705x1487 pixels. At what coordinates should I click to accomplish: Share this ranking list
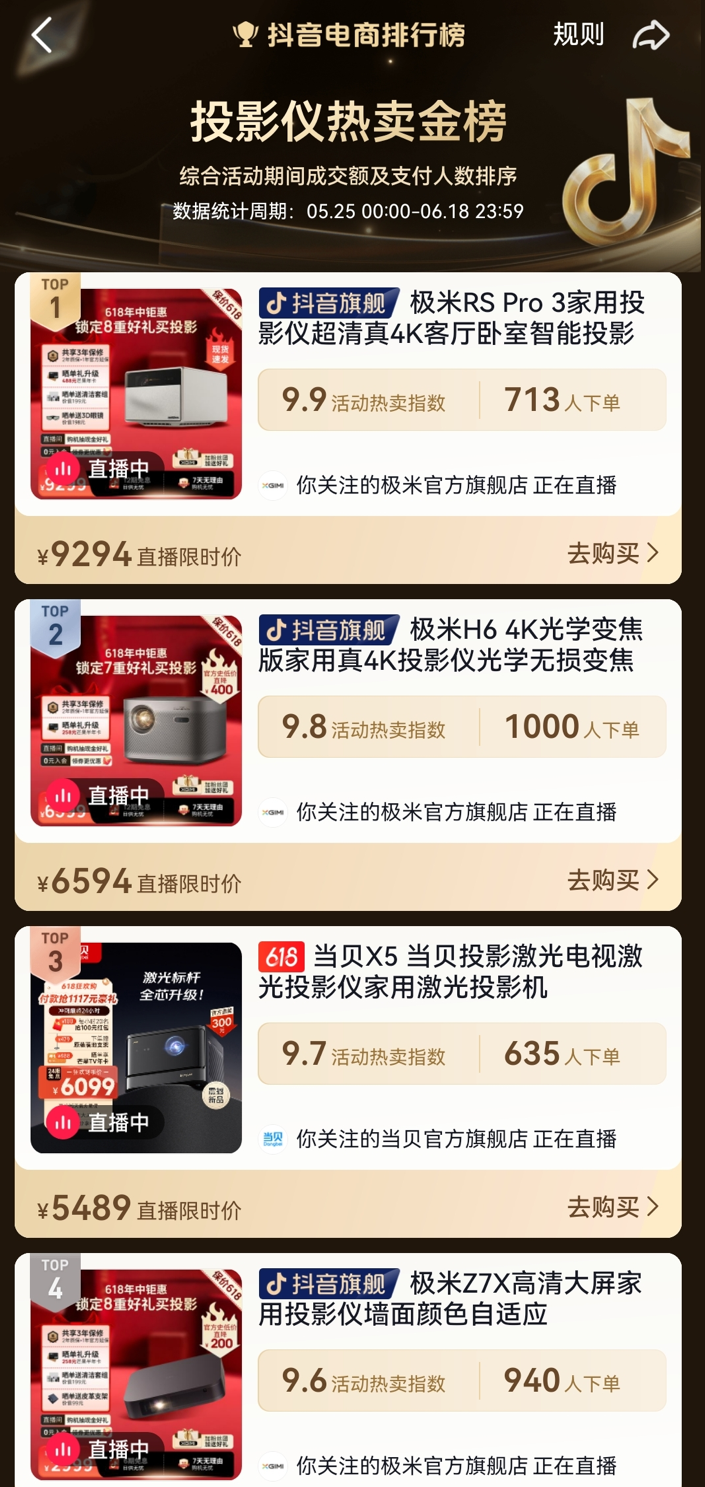651,36
